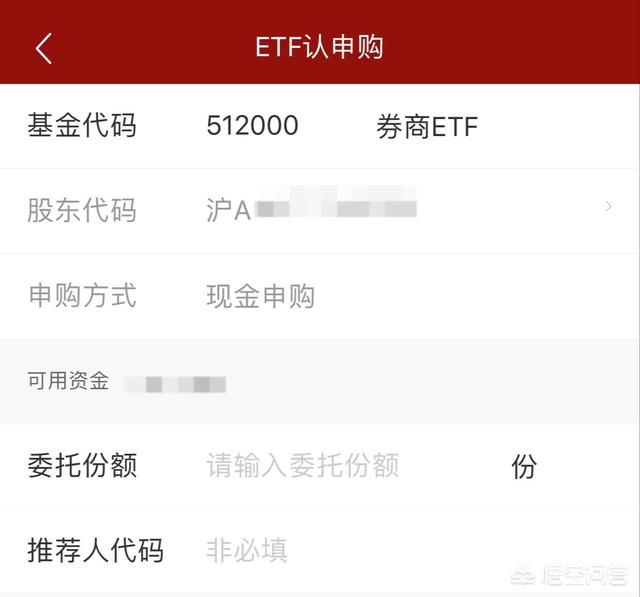Viewport: 640px width, 597px height.
Task: Tap the 基金代码 field showing 512000
Action: click(252, 126)
